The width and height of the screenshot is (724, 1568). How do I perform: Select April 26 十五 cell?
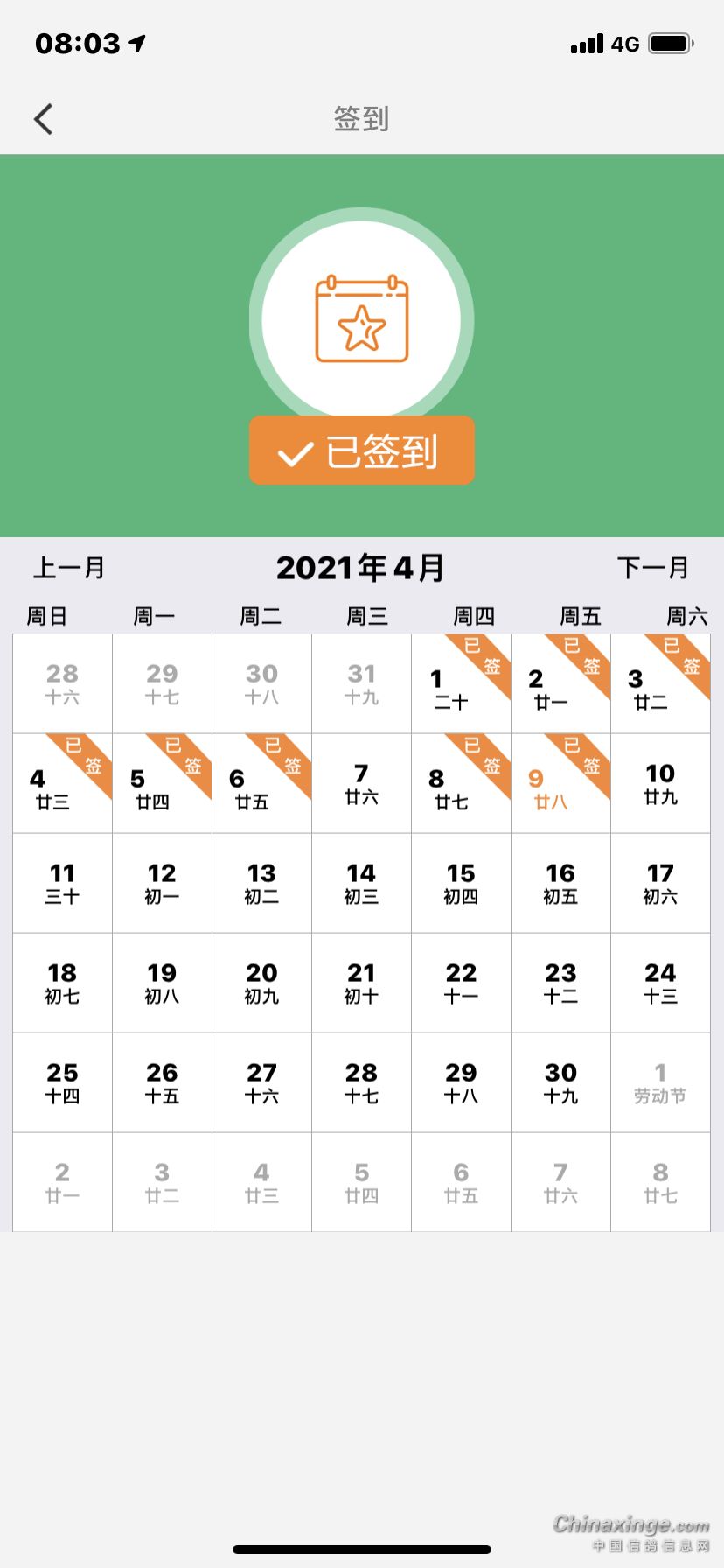click(x=162, y=1082)
